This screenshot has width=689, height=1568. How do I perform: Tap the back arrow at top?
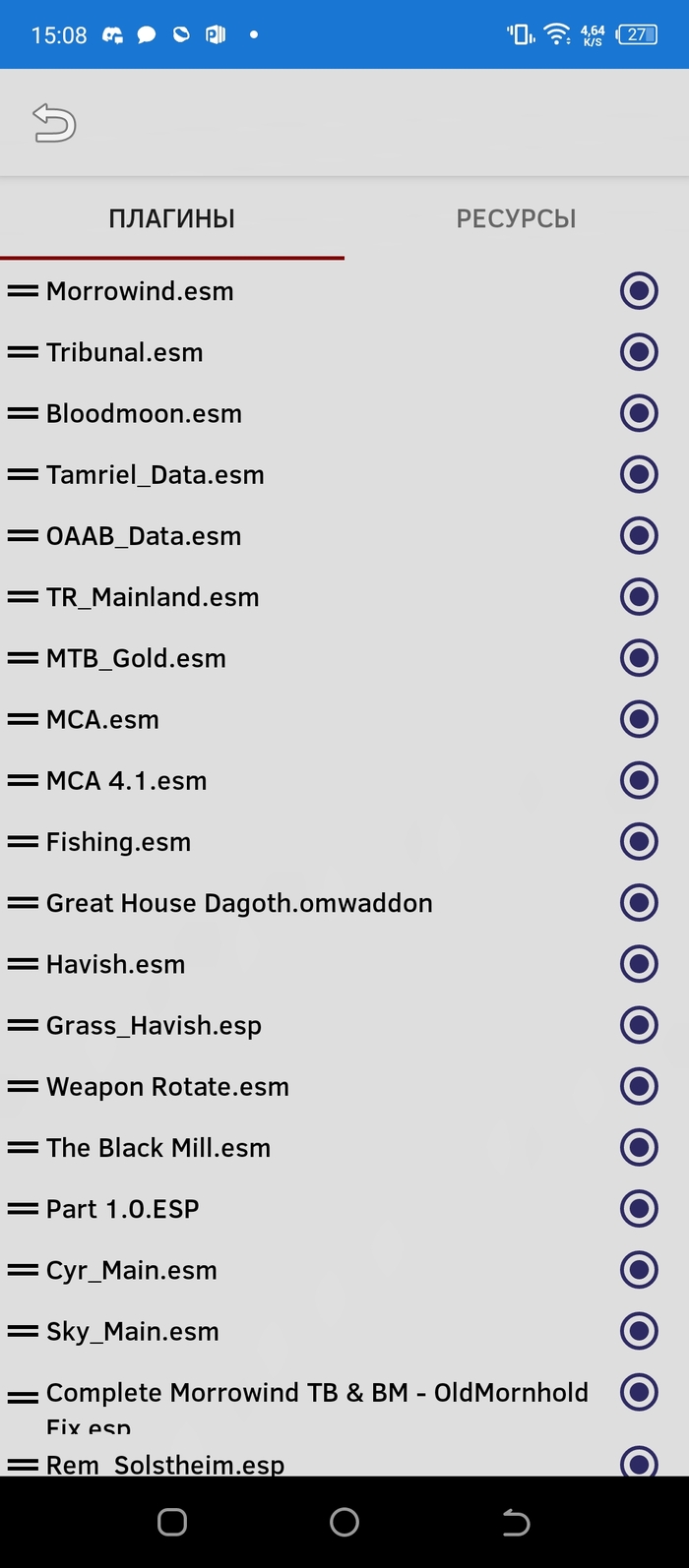(x=54, y=124)
